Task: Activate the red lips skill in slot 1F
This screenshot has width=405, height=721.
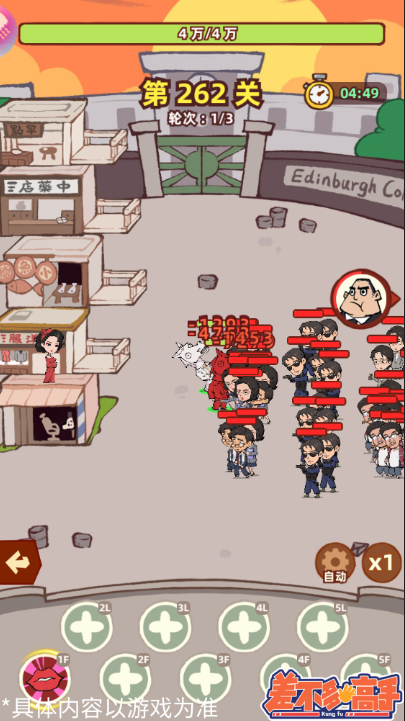Action: [x=46, y=680]
